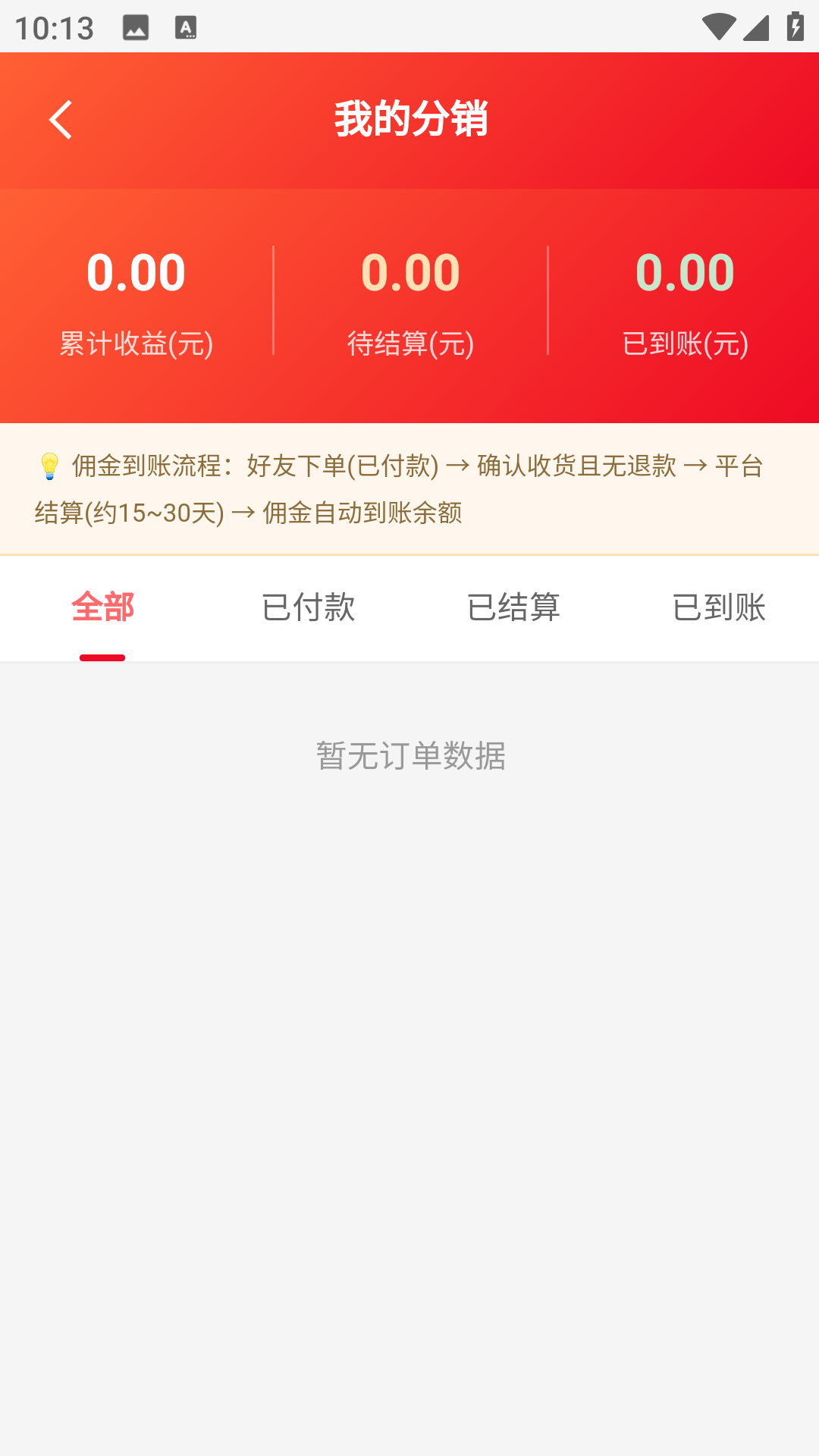Tap the 待结算 pending amount

[x=410, y=271]
